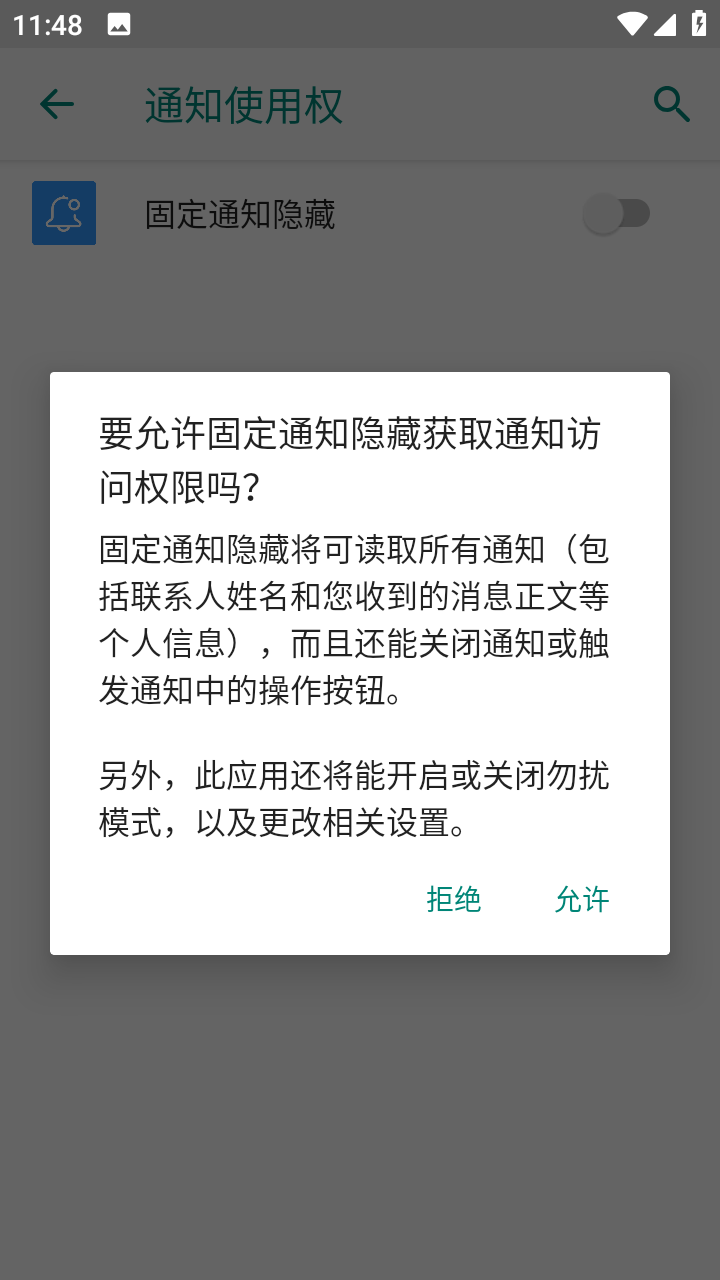Tap the clock showing 11:48
This screenshot has width=720, height=1280.
point(46,23)
